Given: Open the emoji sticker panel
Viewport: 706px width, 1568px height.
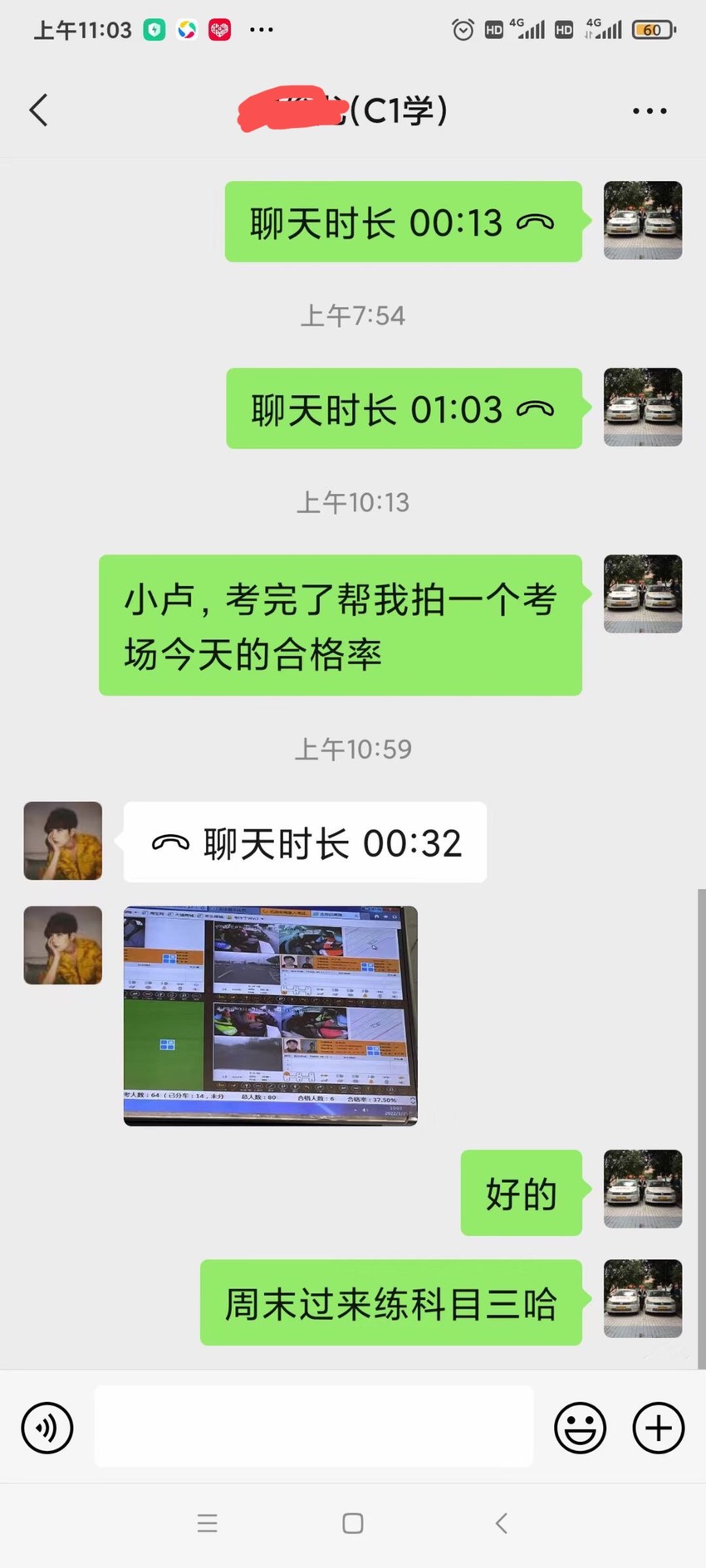Looking at the screenshot, I should (x=580, y=1428).
